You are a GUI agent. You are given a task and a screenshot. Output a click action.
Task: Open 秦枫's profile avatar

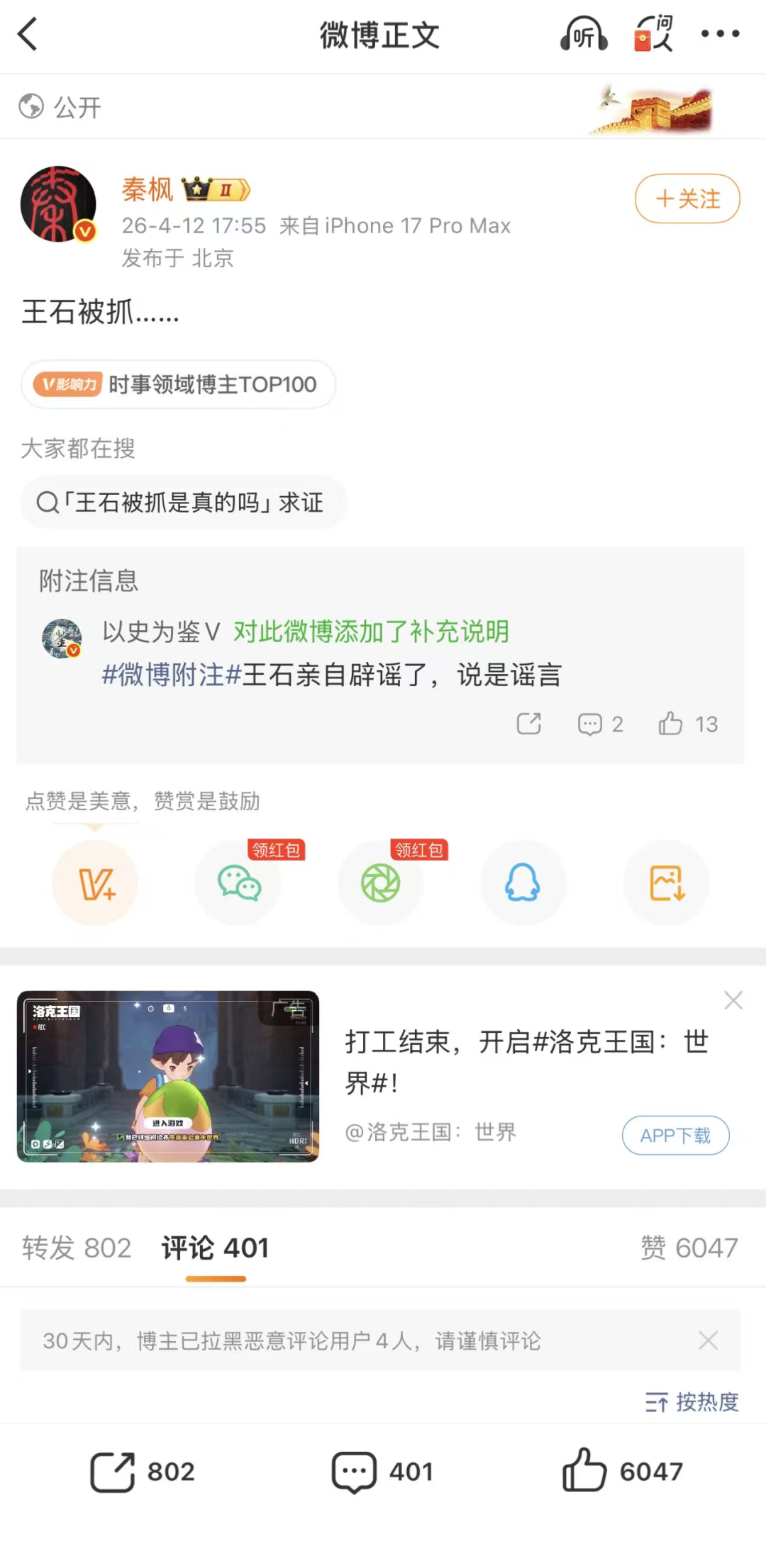point(58,204)
